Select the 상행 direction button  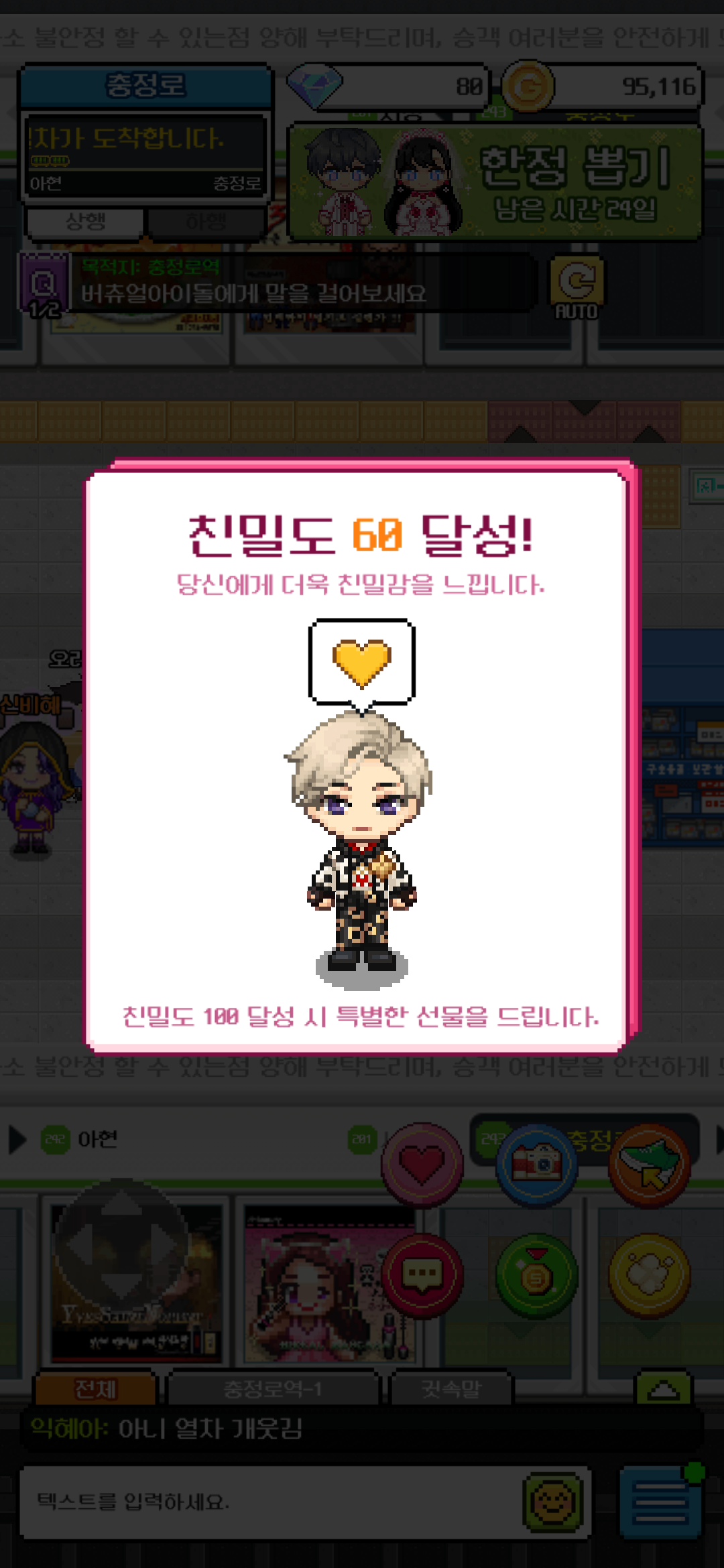point(85,222)
